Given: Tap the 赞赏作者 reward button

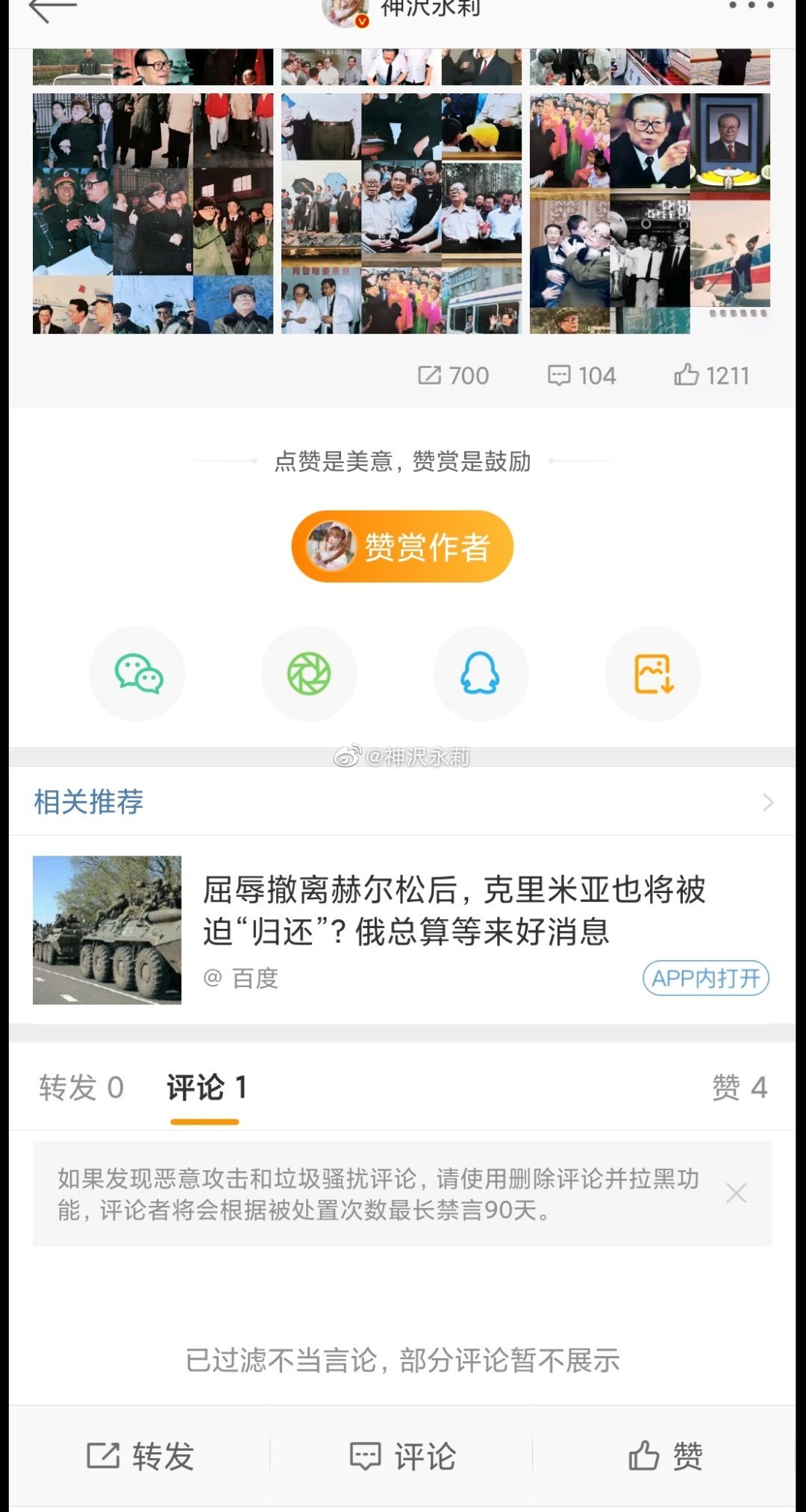Looking at the screenshot, I should (x=402, y=547).
